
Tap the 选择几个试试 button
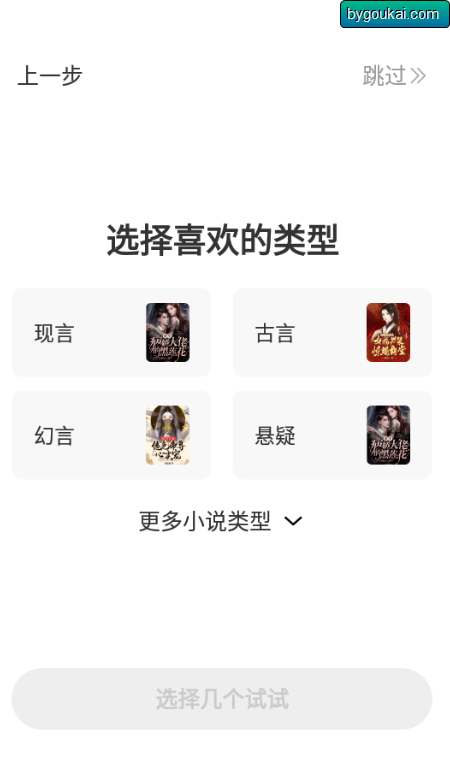coord(222,698)
